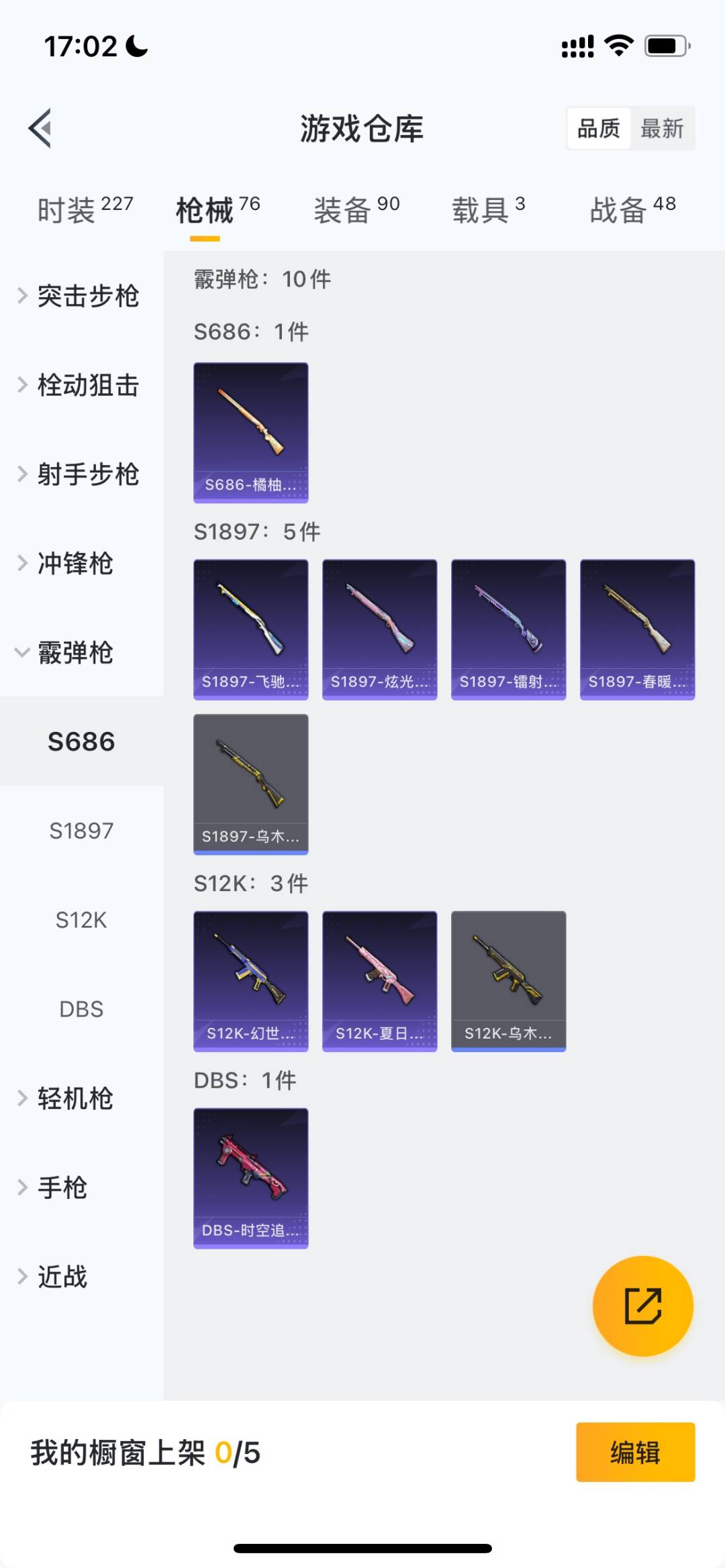Viewport: 725px width, 1568px height.
Task: Tap the 编辑 button
Action: pyautogui.click(x=635, y=1452)
